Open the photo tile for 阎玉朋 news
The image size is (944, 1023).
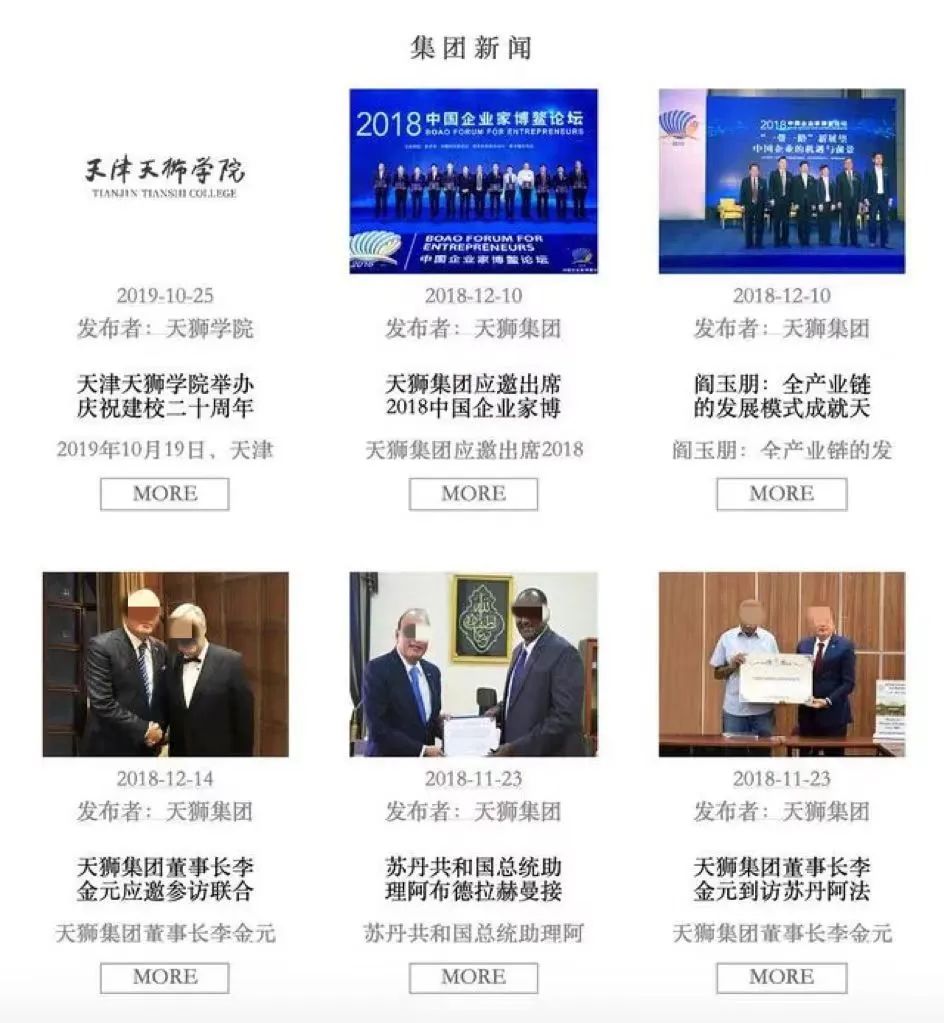pyautogui.click(x=781, y=181)
